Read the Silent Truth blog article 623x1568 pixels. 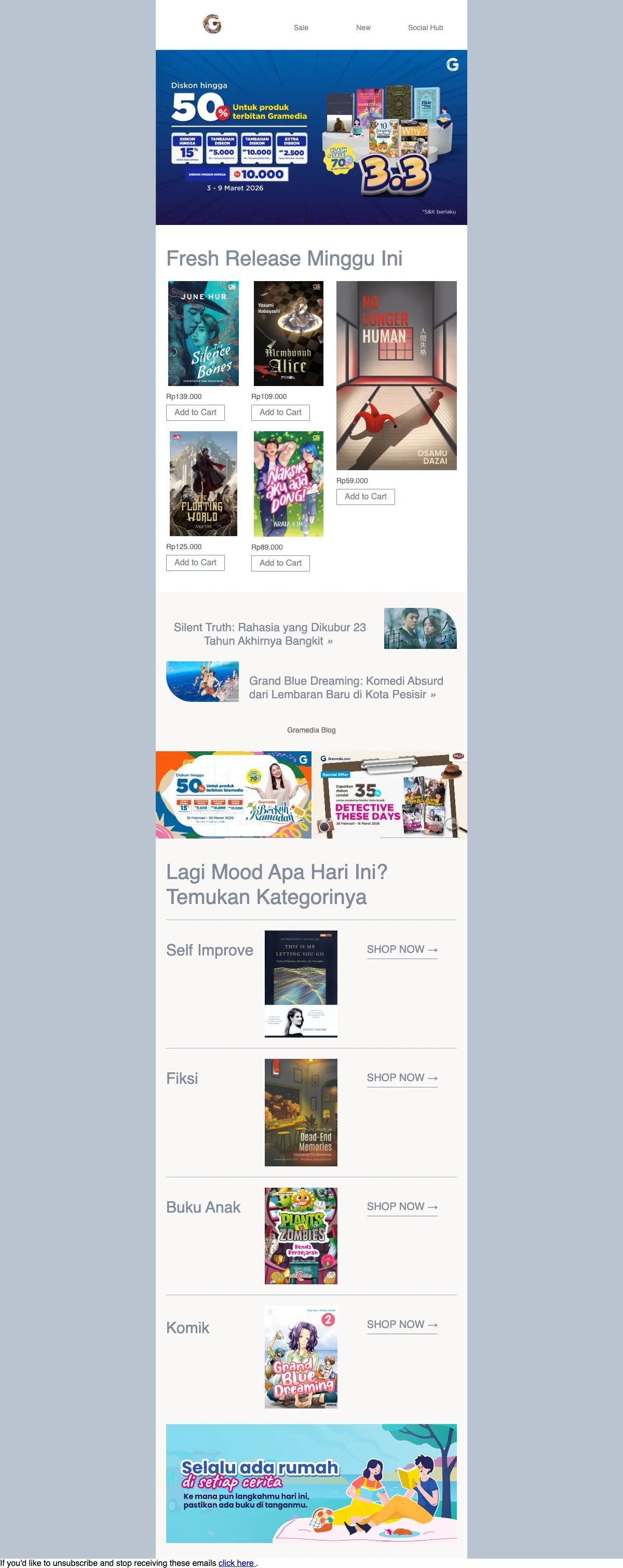(269, 634)
